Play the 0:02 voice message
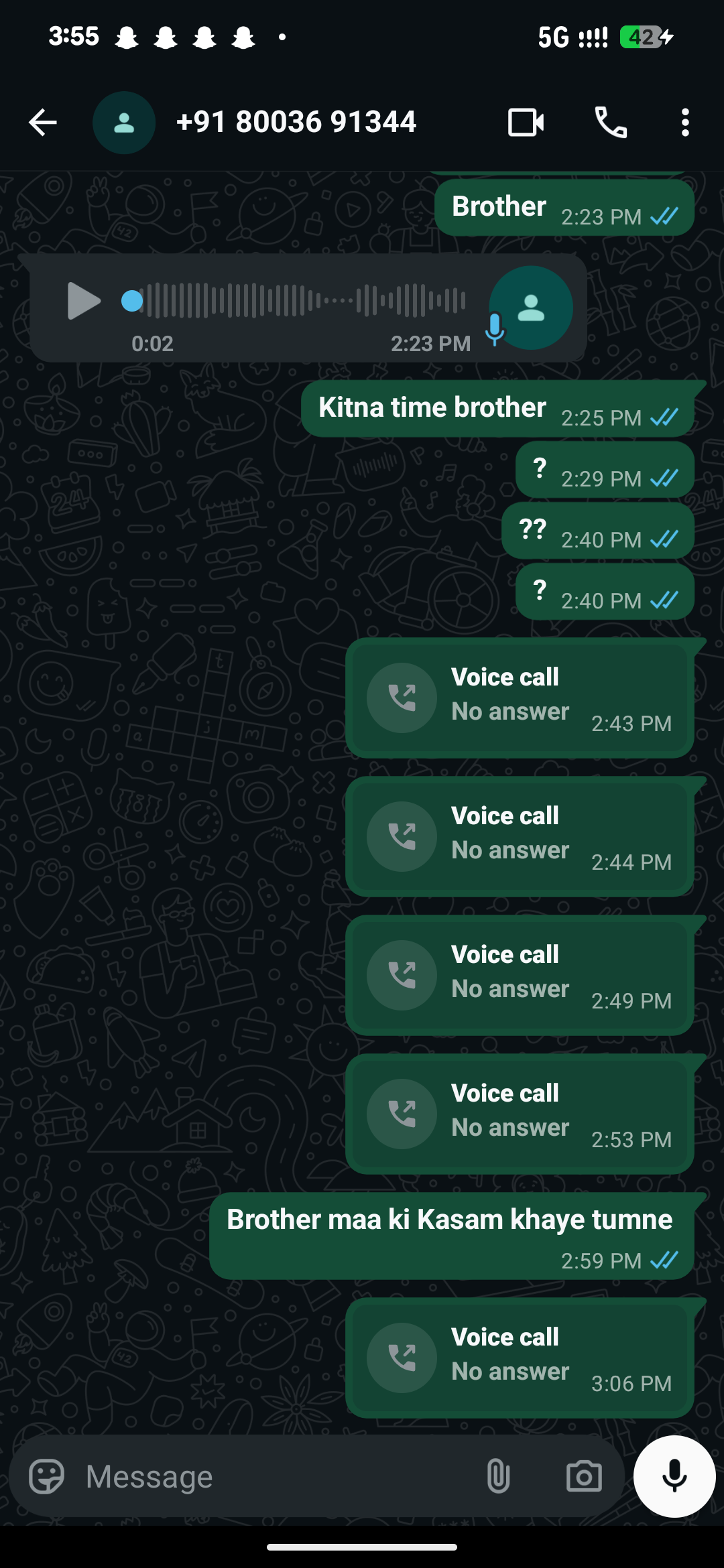This screenshot has height=1568, width=724. 84,301
